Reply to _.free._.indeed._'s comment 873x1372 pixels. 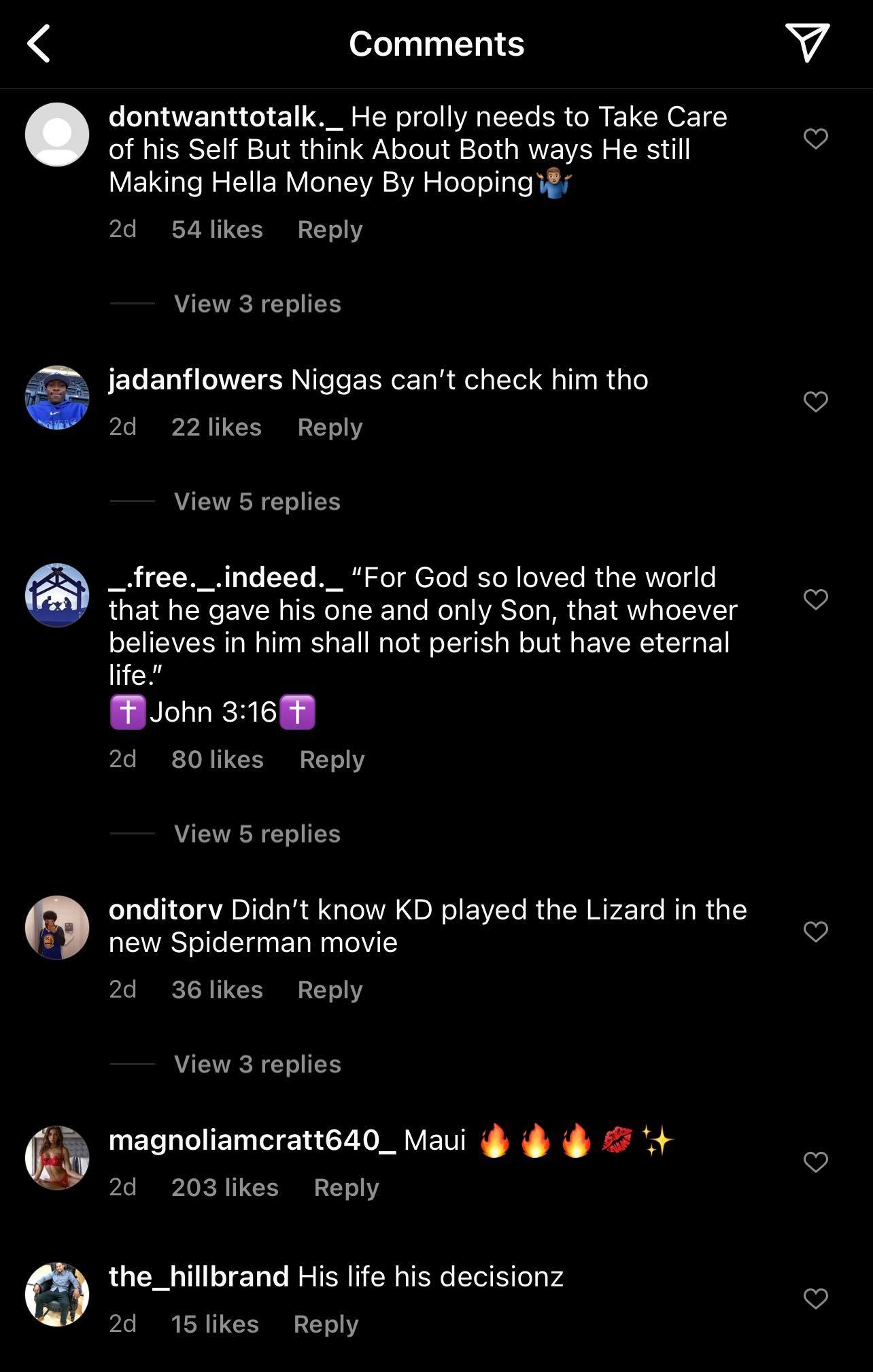pyautogui.click(x=332, y=760)
